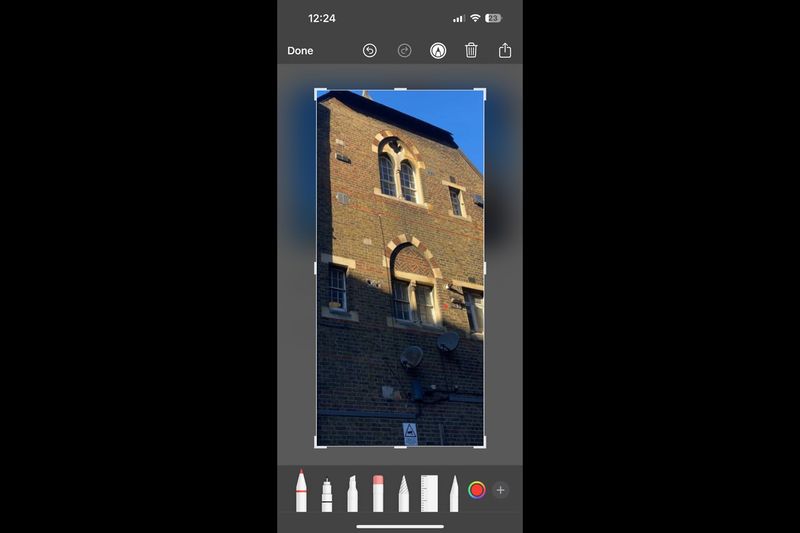Viewport: 800px width, 533px height.
Task: Select the pencil tool next to the ruler
Action: pyautogui.click(x=454, y=493)
